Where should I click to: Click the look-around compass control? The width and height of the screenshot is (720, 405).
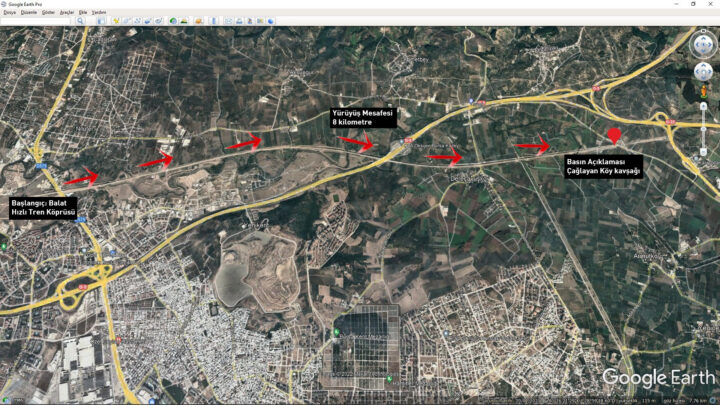[x=703, y=45]
